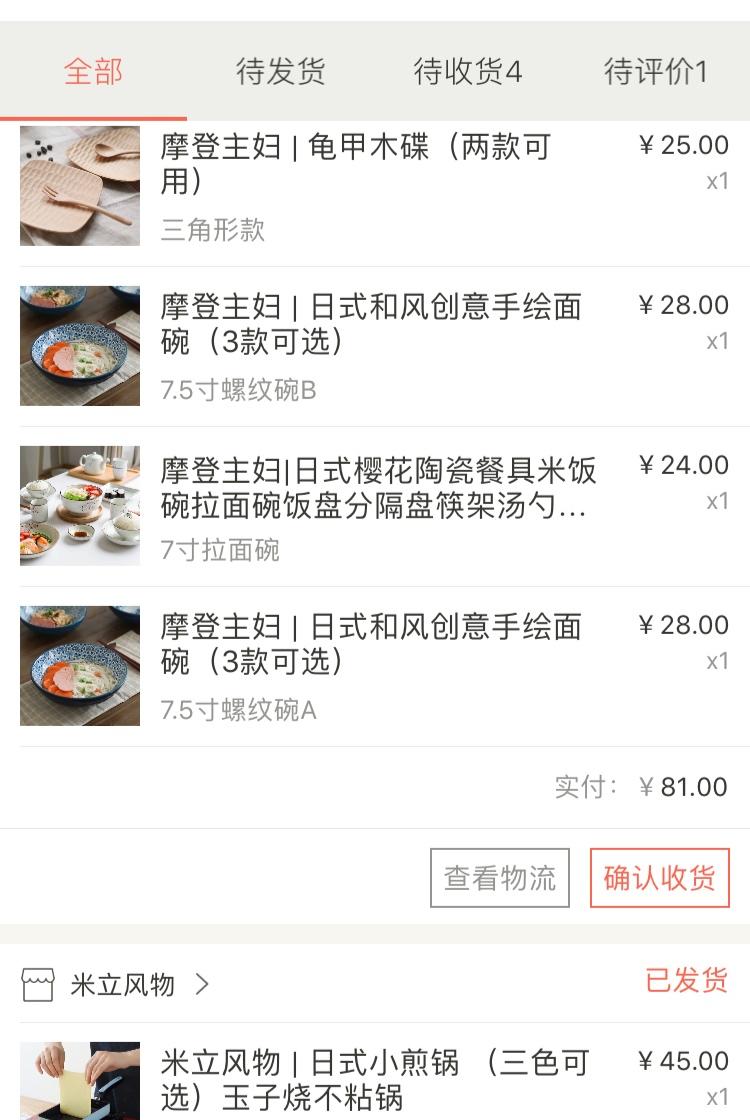750x1120 pixels.
Task: Switch to the 待发货 tab
Action: 280,72
